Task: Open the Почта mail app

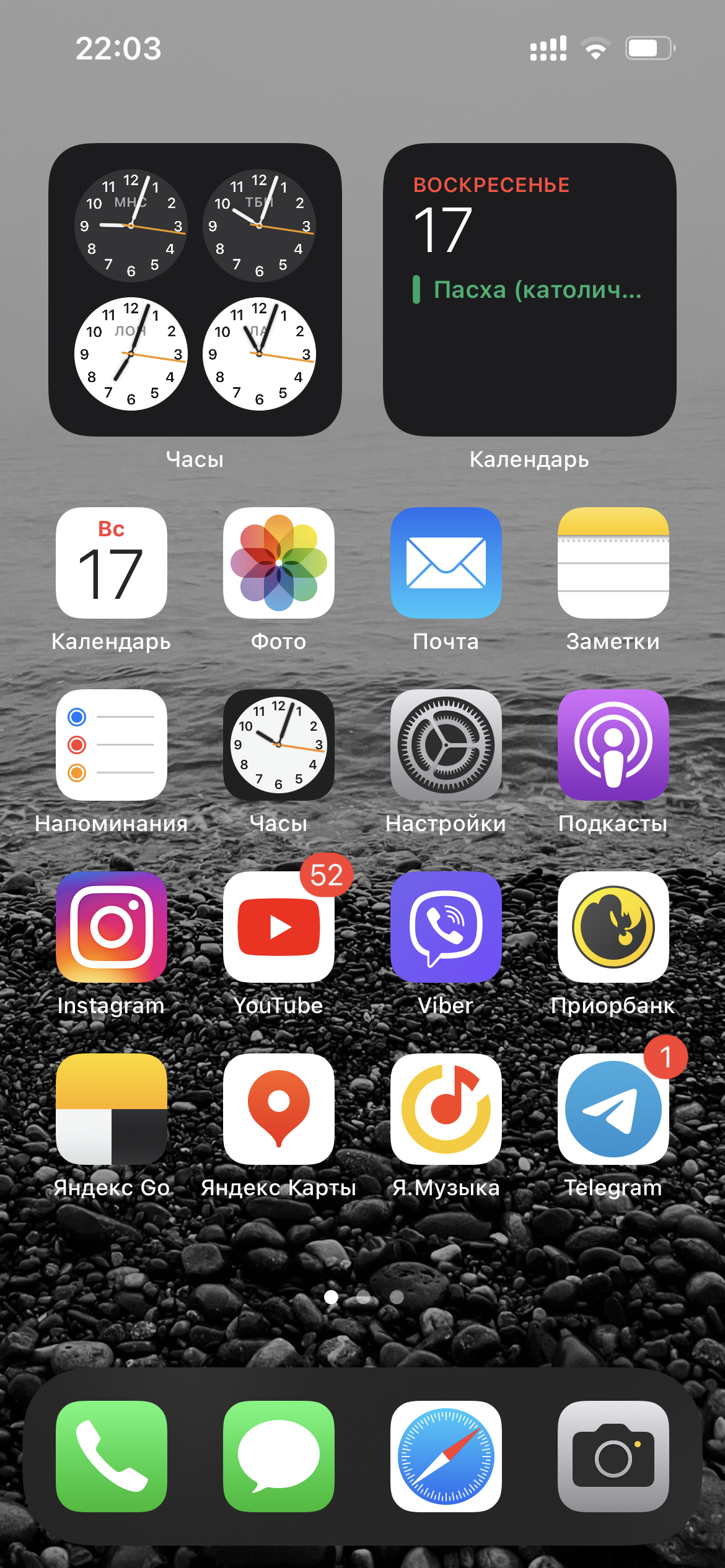Action: [x=446, y=563]
